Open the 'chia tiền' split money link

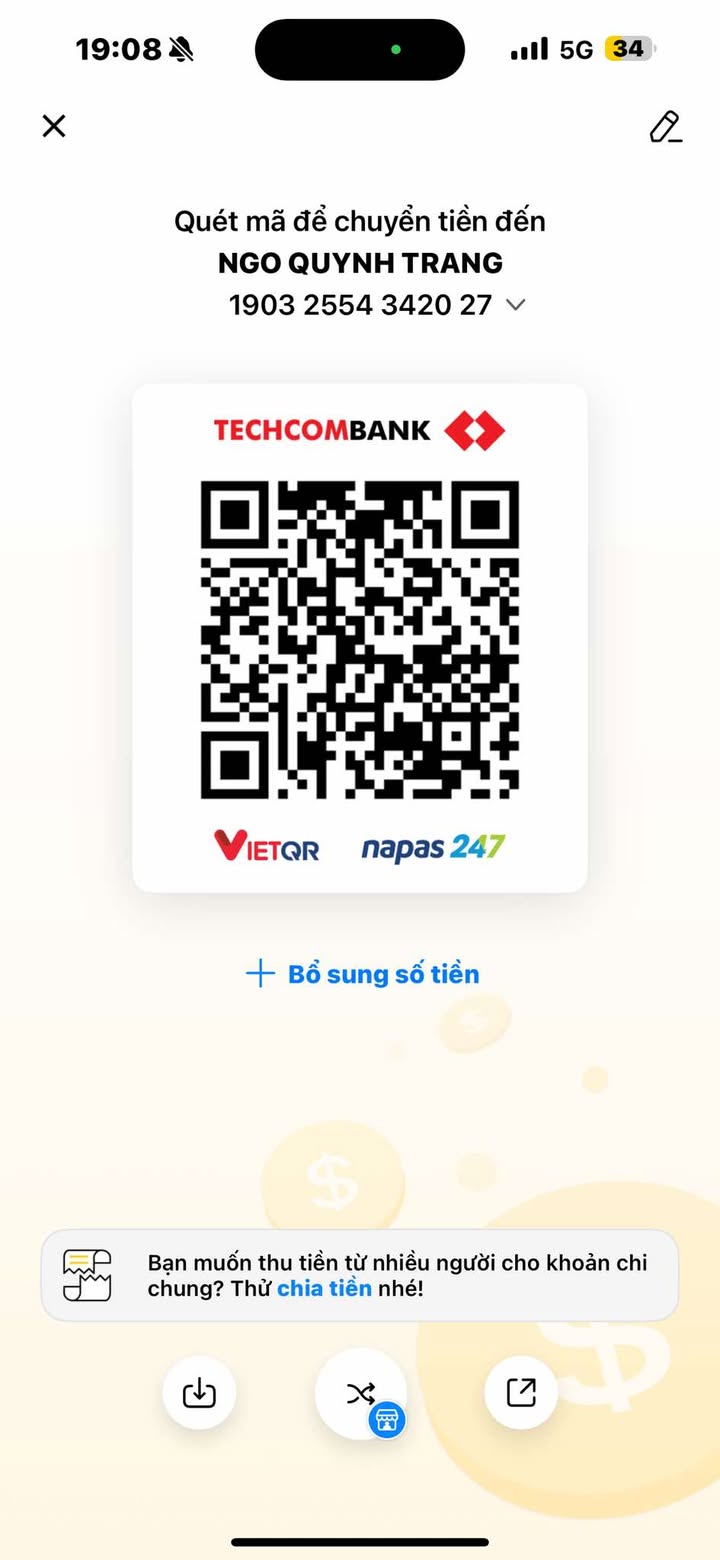[x=324, y=1289]
